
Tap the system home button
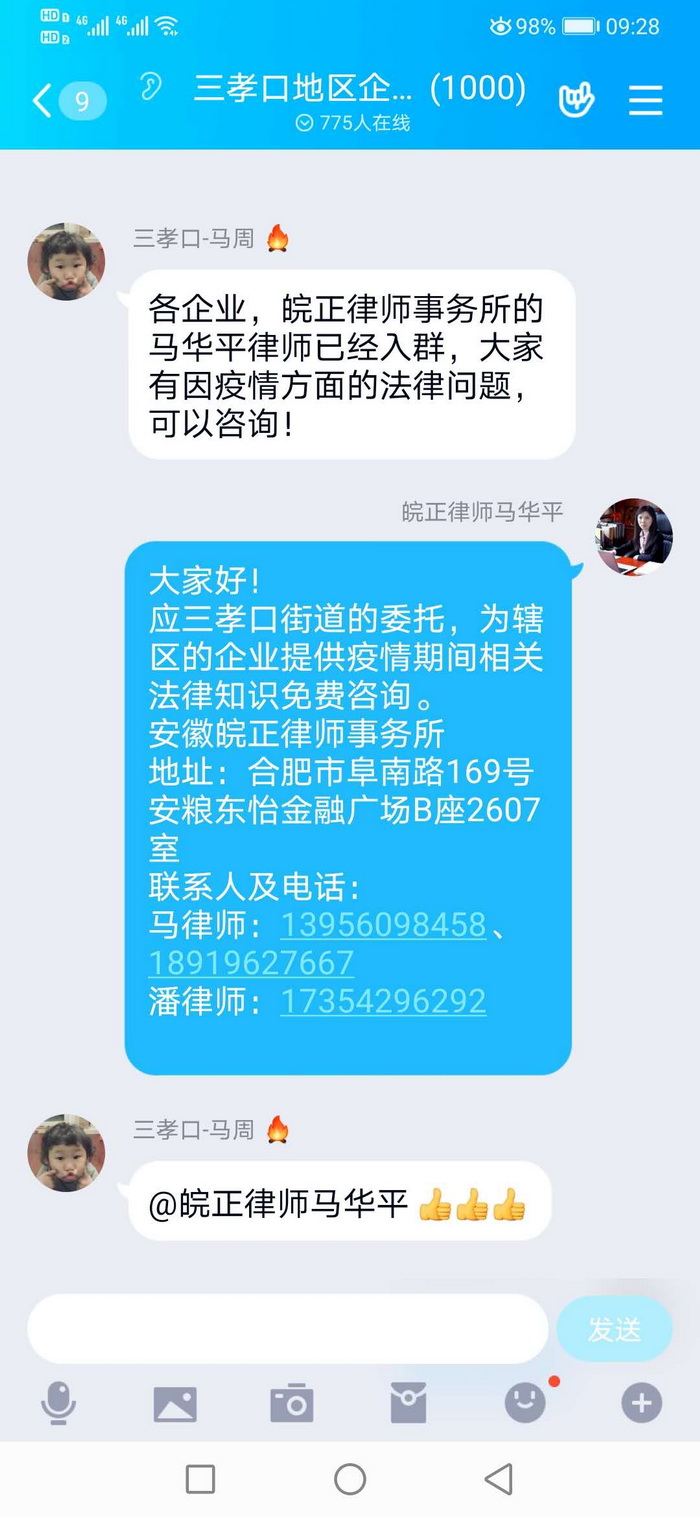pos(350,1479)
